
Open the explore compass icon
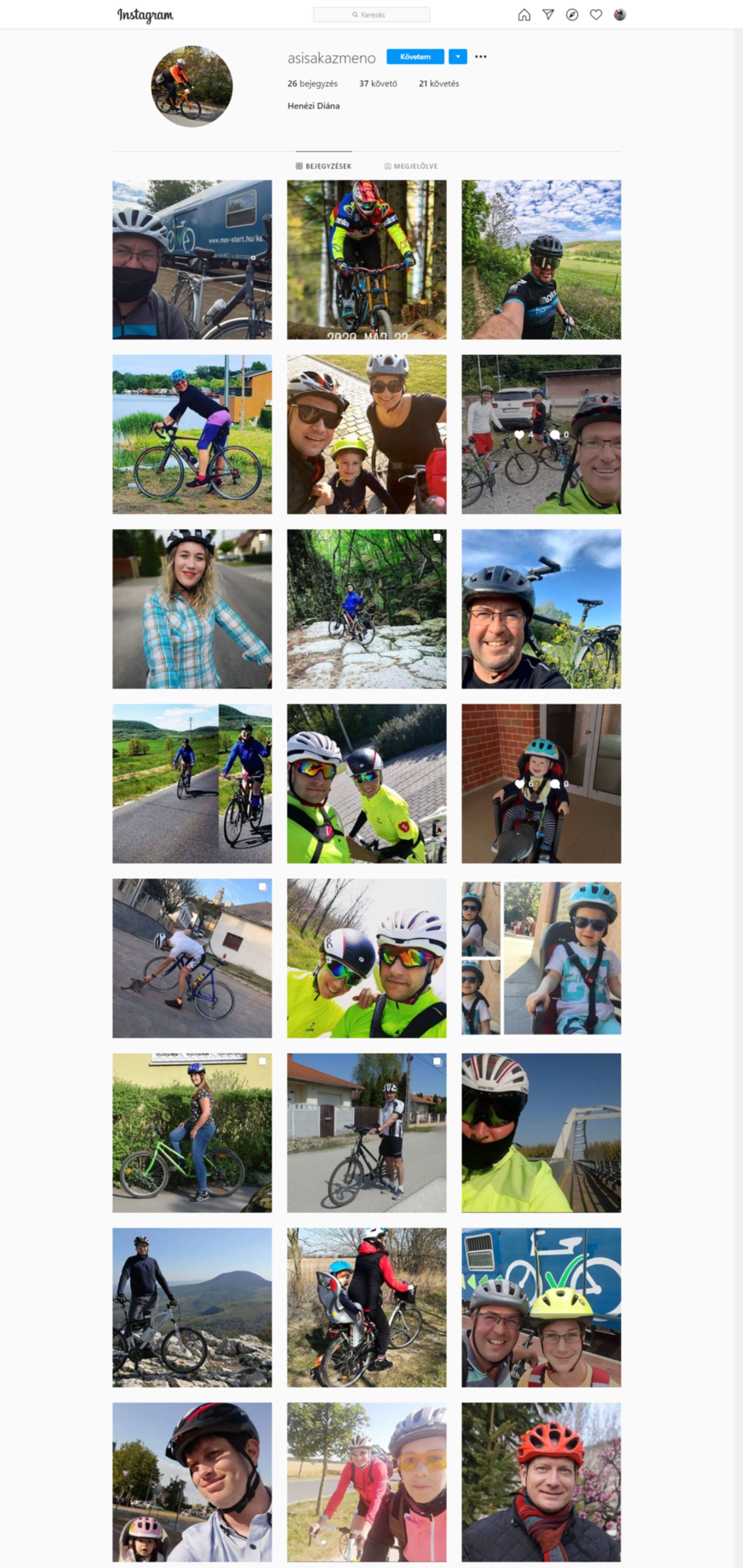click(572, 15)
